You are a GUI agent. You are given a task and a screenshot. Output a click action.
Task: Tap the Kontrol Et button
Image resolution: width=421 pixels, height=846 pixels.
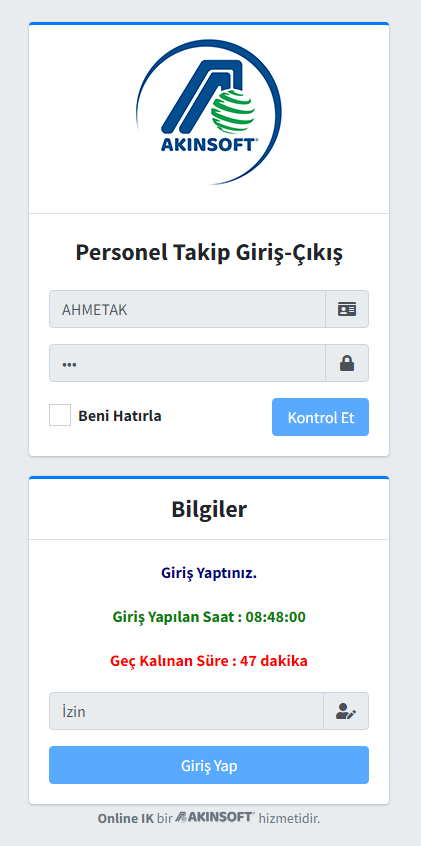pyautogui.click(x=321, y=417)
